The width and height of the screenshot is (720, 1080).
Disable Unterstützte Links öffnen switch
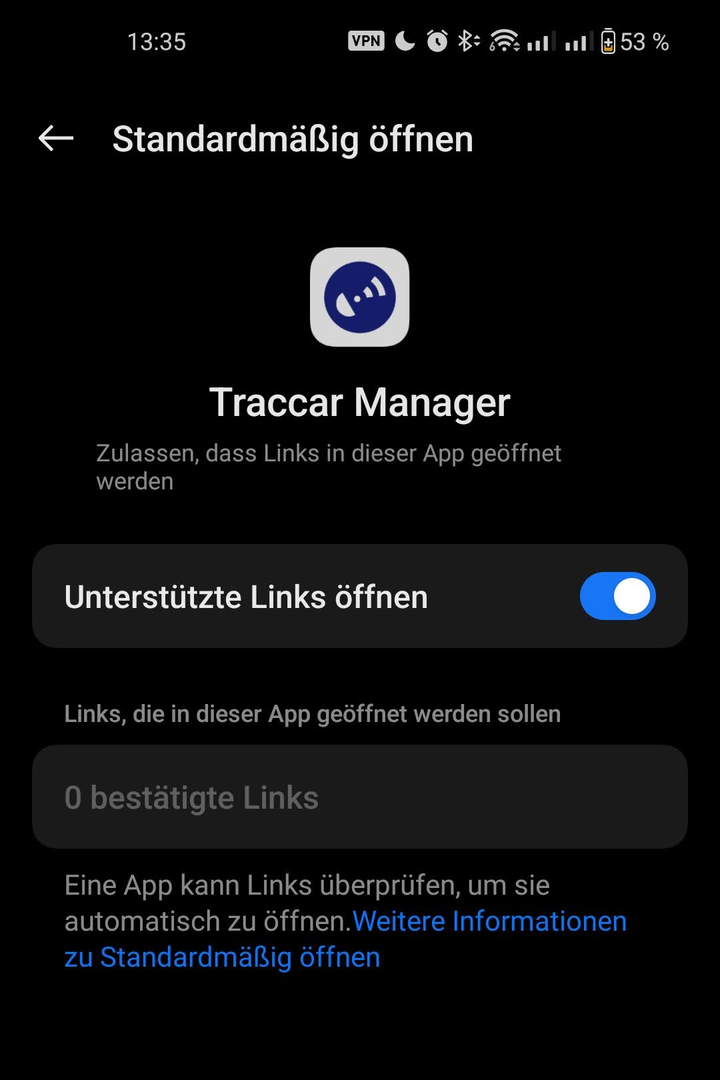tap(617, 597)
